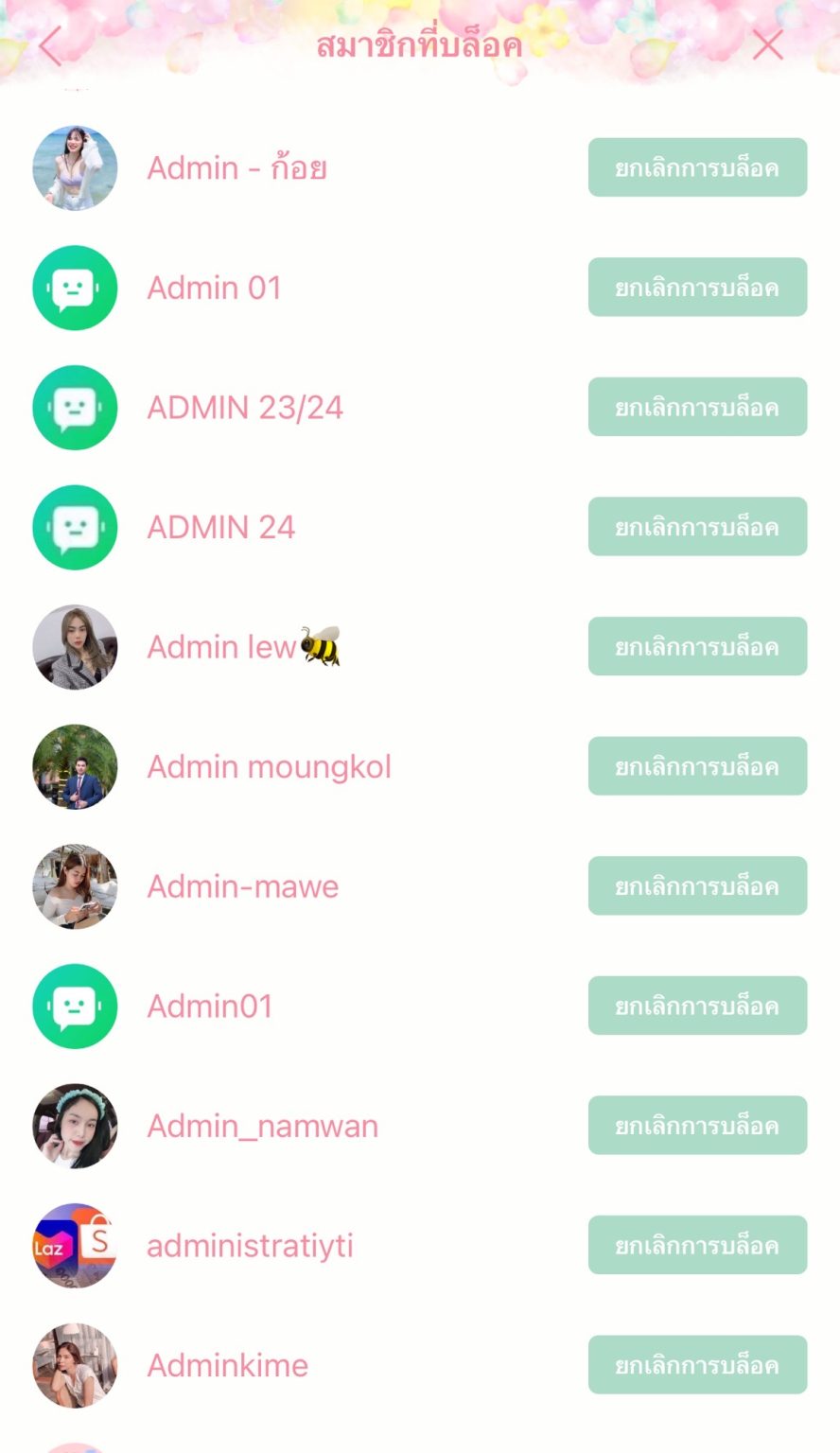
Task: Open Admin_namwan's profile photo
Action: (x=75, y=1125)
